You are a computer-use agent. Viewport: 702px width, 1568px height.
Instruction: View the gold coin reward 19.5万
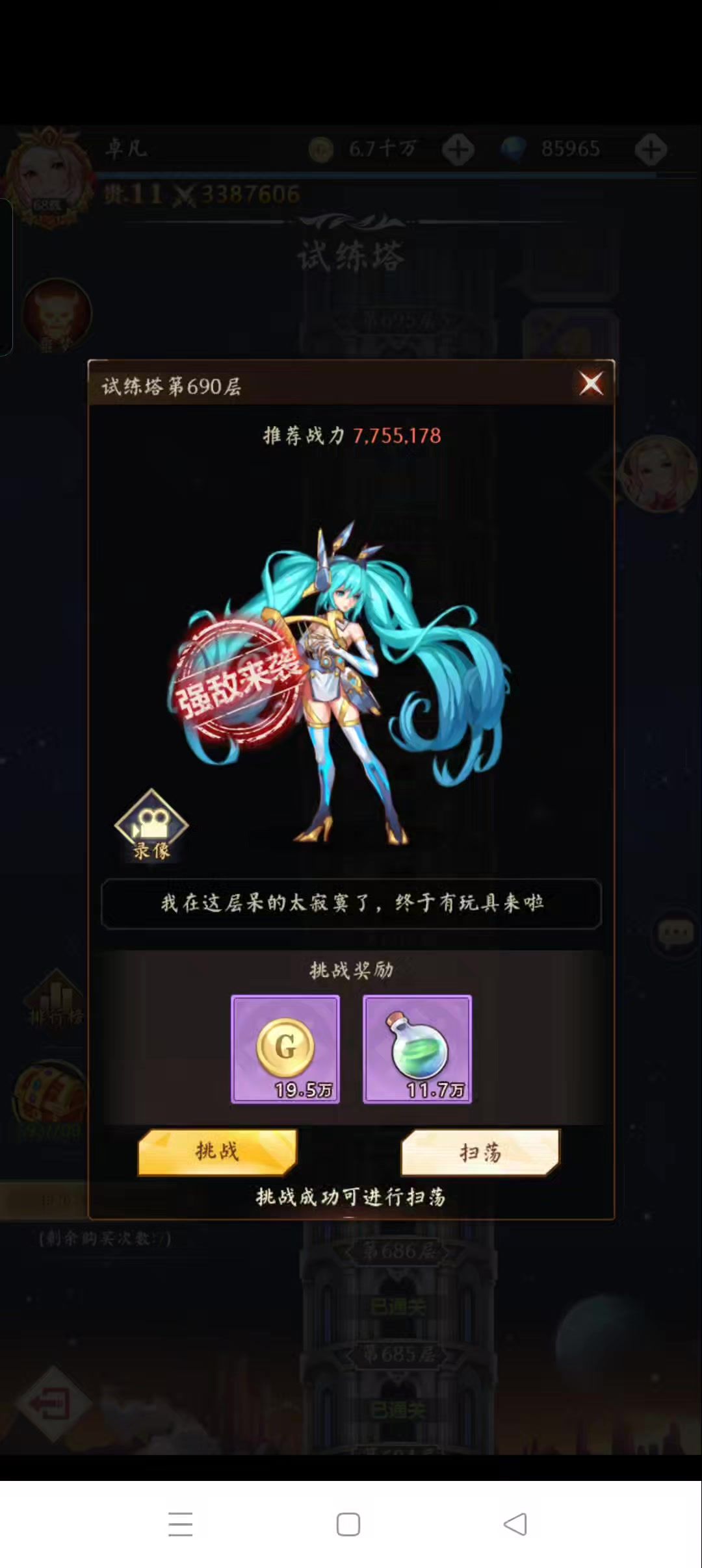pyautogui.click(x=285, y=1048)
